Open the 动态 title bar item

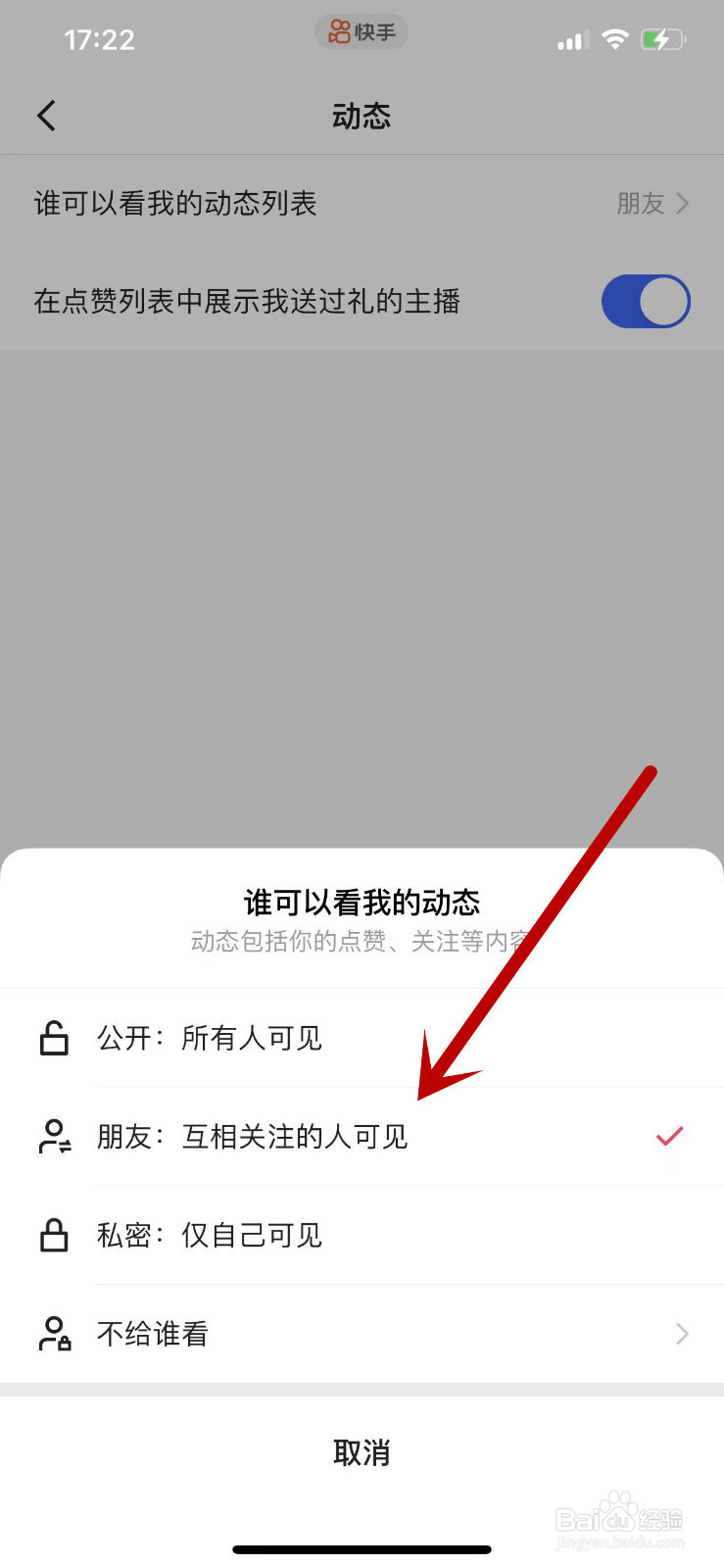coord(362,115)
